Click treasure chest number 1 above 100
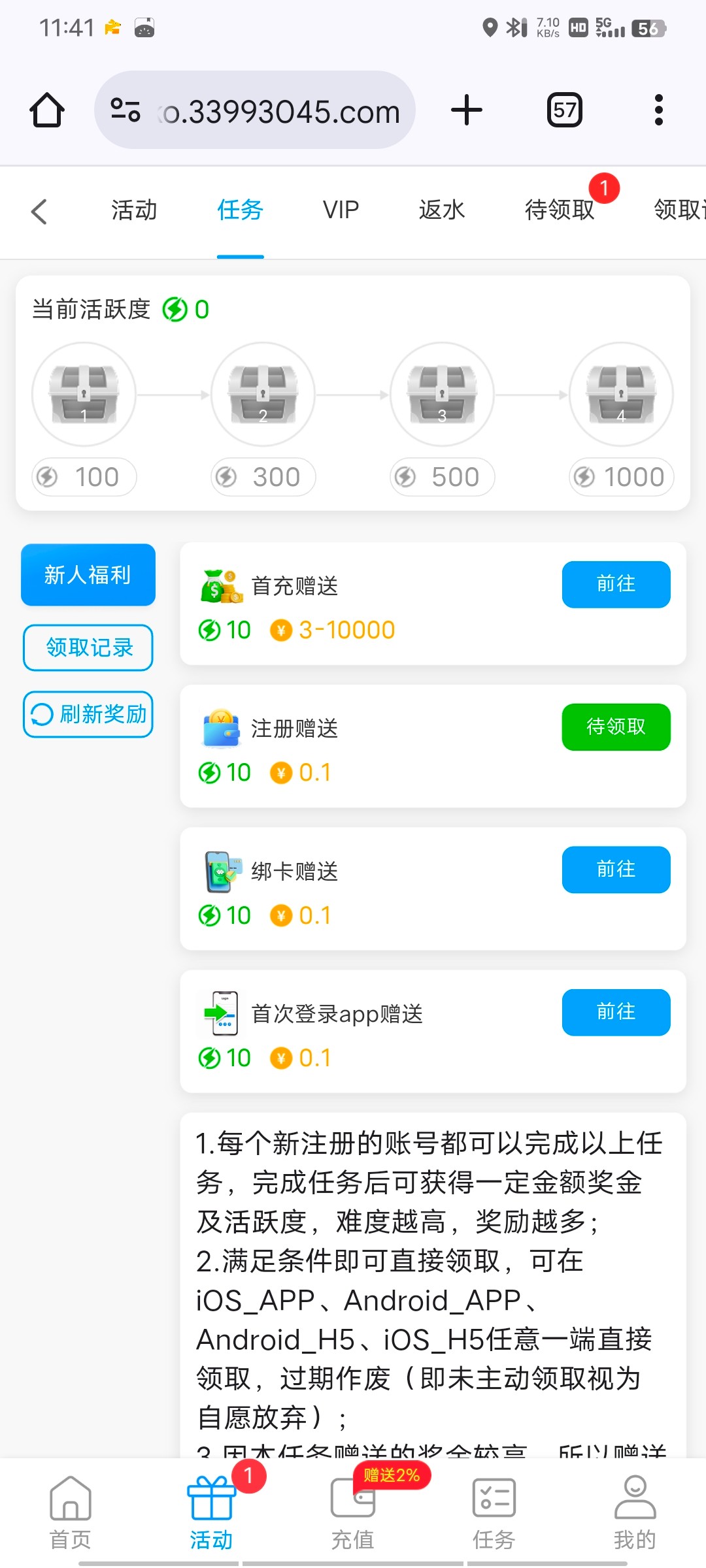 click(x=84, y=395)
